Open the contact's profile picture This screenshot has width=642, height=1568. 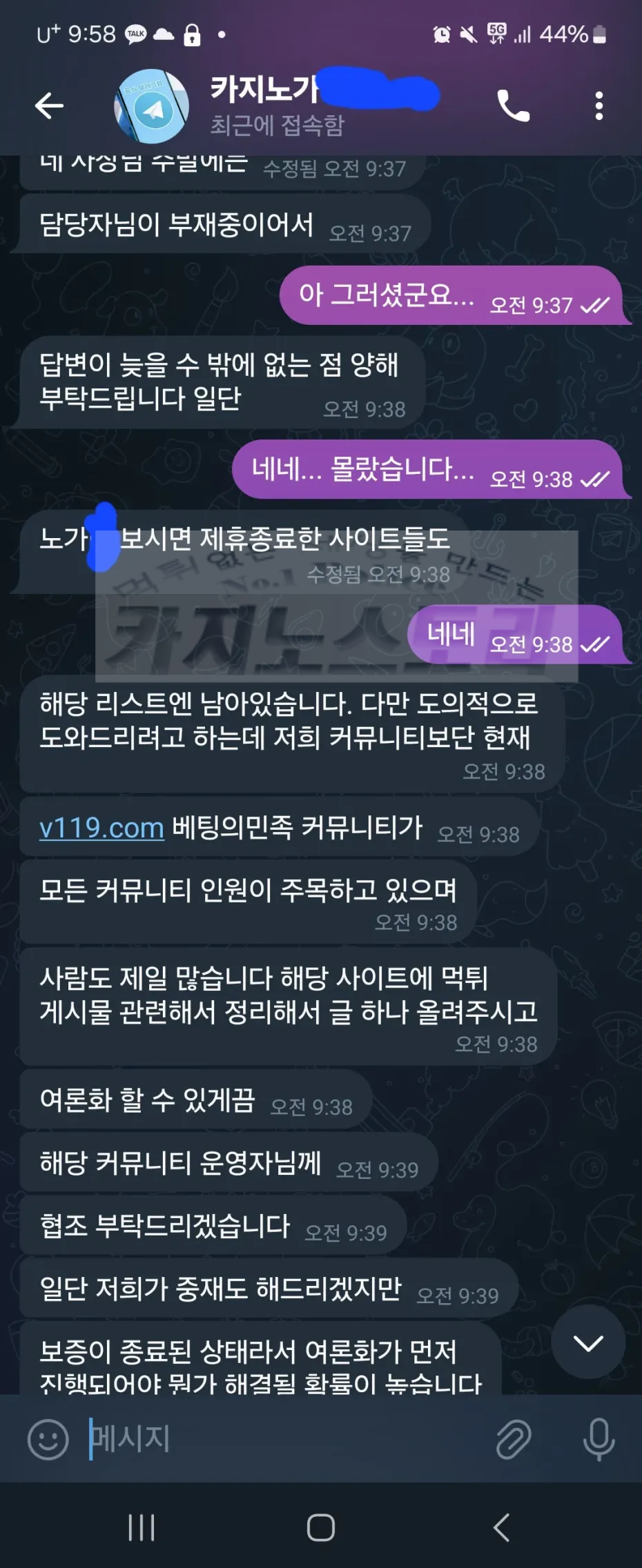point(151,106)
